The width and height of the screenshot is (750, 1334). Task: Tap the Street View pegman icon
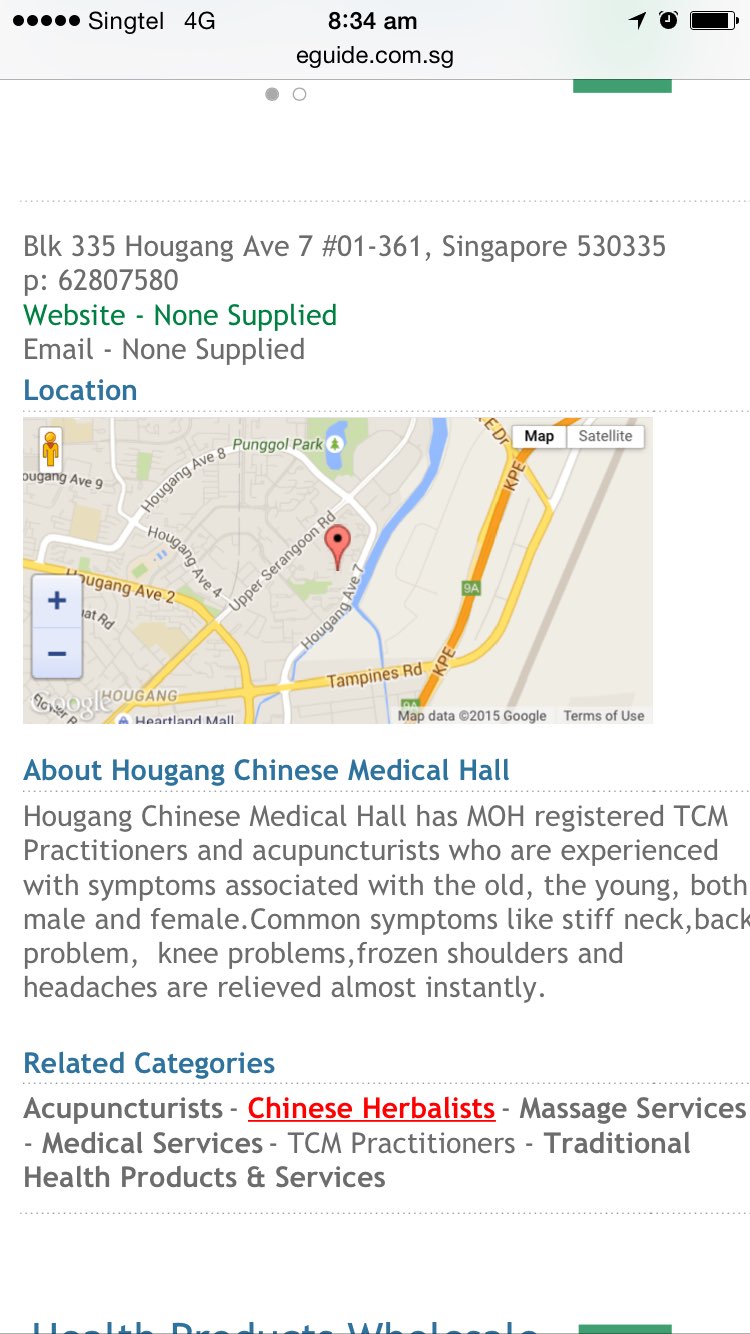[x=51, y=449]
